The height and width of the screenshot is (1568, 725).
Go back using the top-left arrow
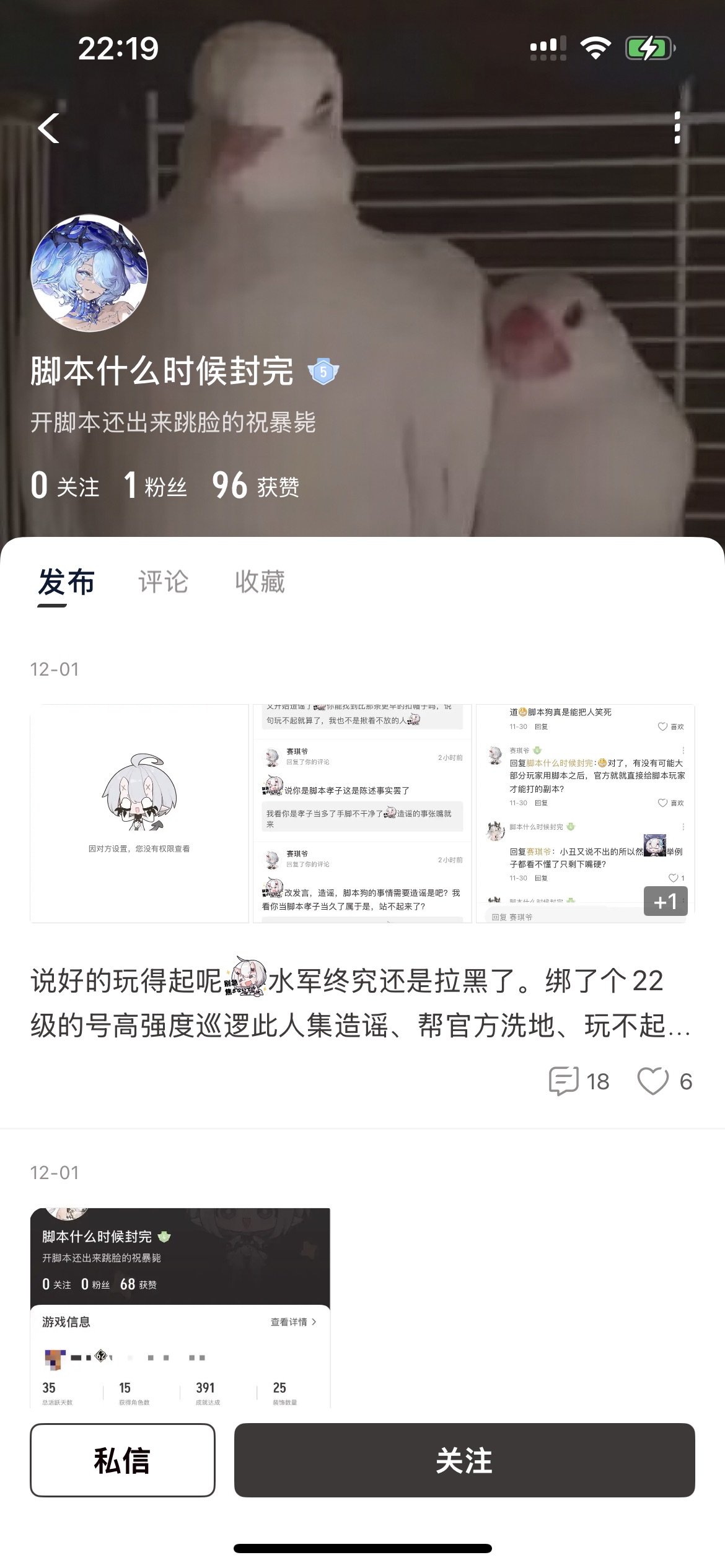click(x=48, y=128)
